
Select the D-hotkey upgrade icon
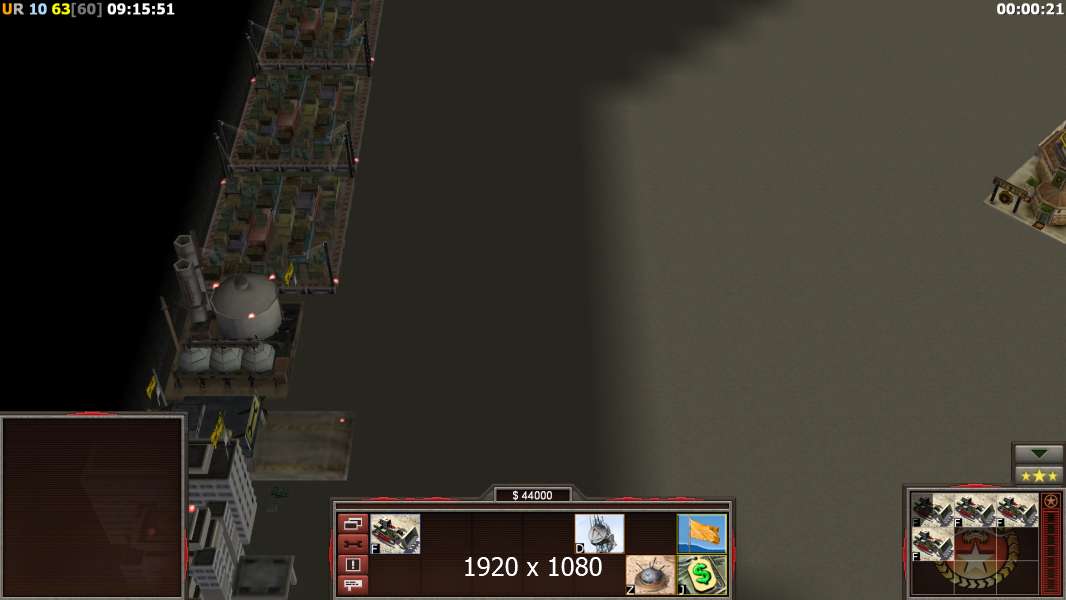(x=599, y=533)
